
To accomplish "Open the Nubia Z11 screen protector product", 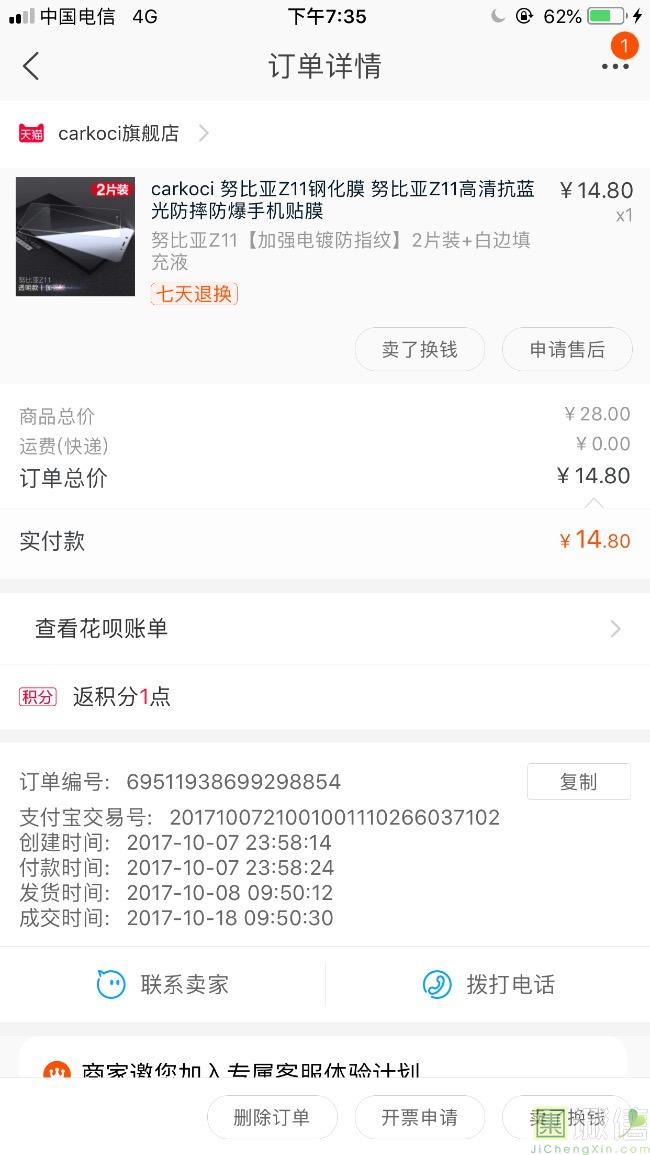I will pos(342,200).
